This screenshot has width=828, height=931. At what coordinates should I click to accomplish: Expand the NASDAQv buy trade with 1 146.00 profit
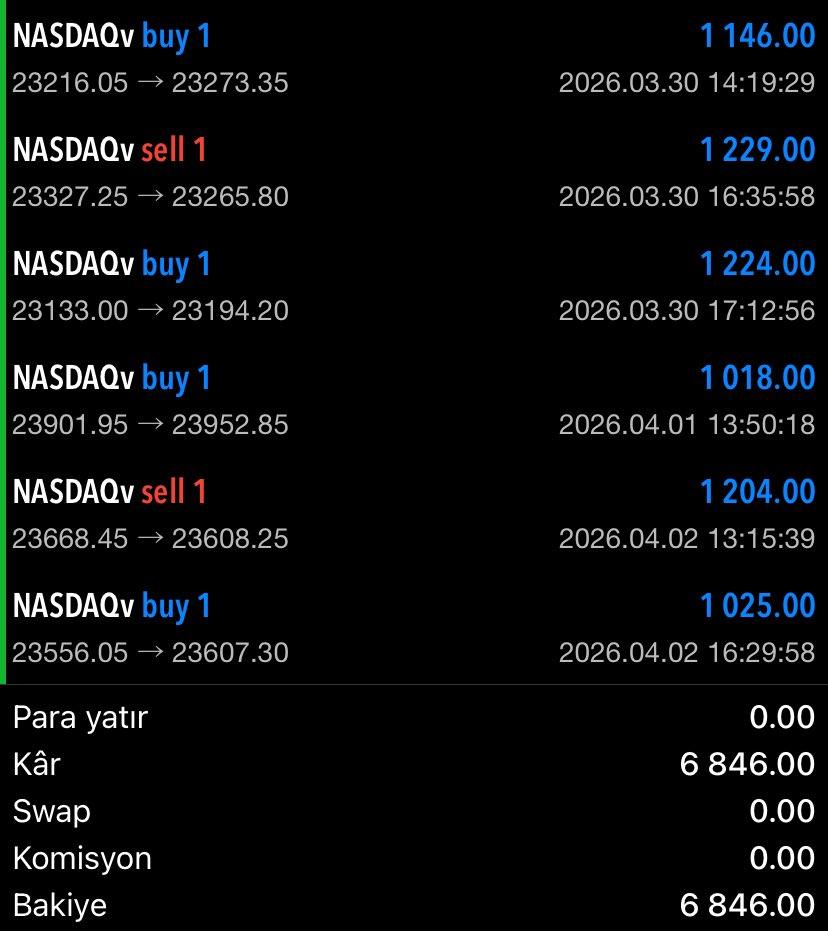[x=414, y=59]
